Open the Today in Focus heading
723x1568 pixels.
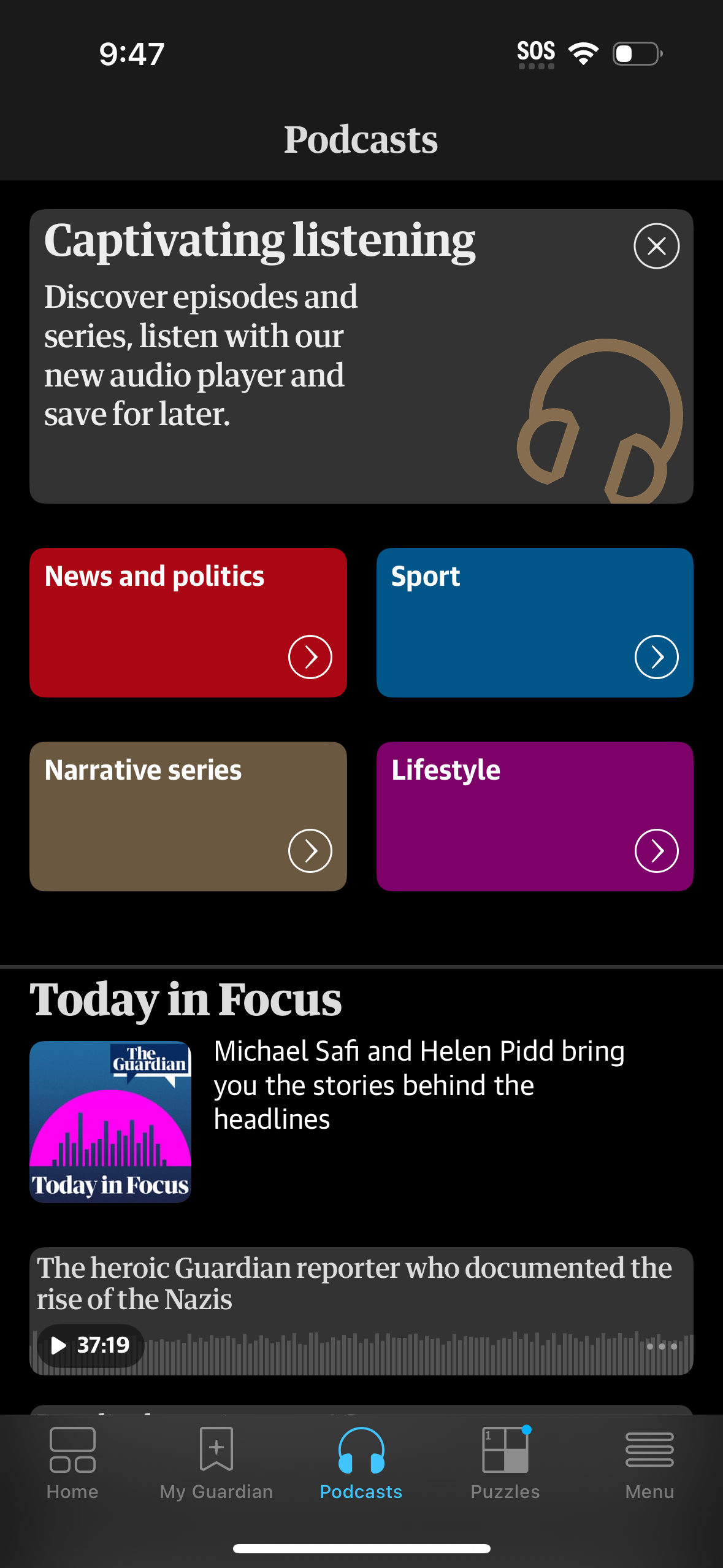click(x=186, y=999)
